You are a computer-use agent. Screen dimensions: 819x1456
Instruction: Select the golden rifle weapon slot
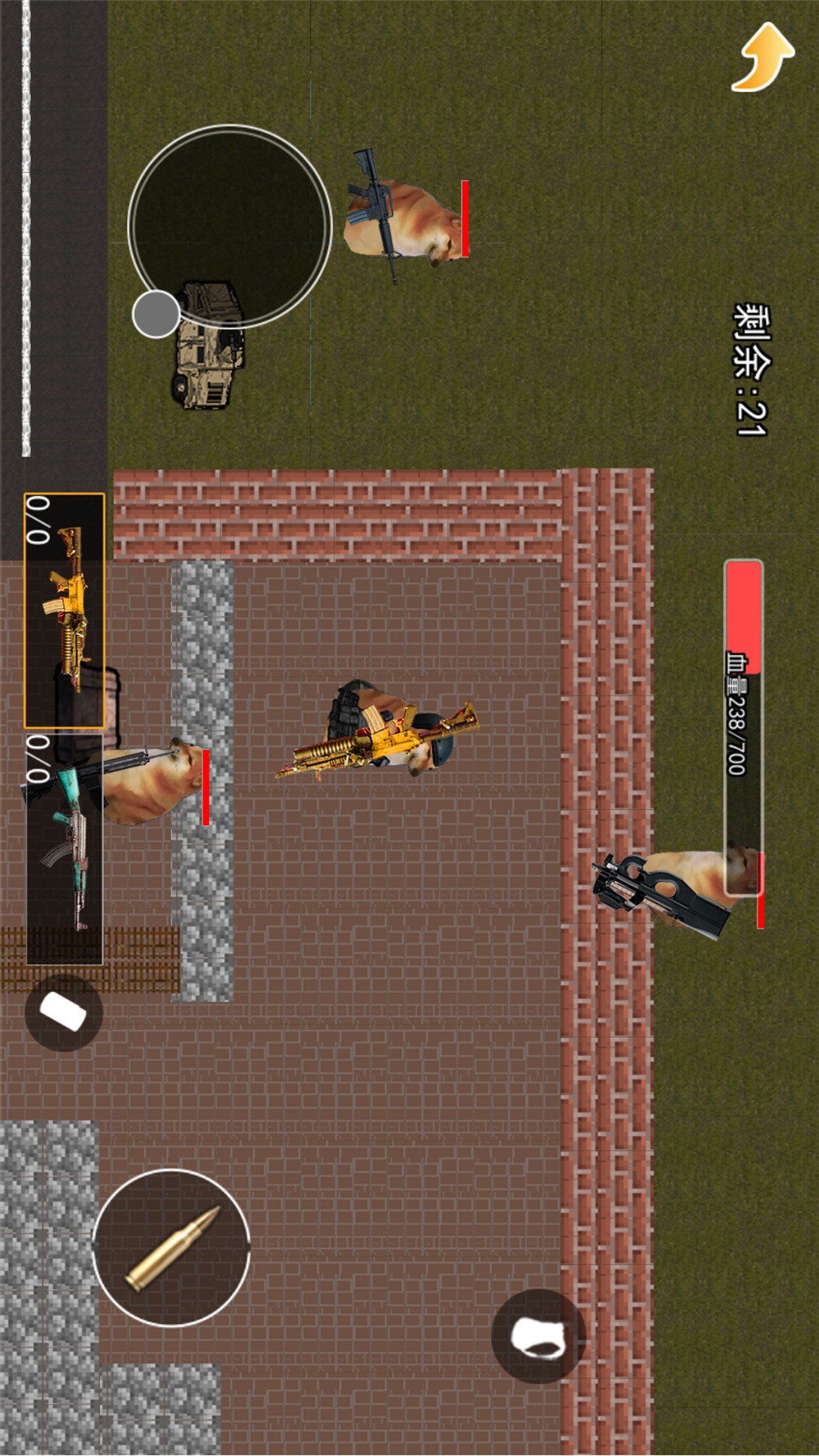[64, 610]
